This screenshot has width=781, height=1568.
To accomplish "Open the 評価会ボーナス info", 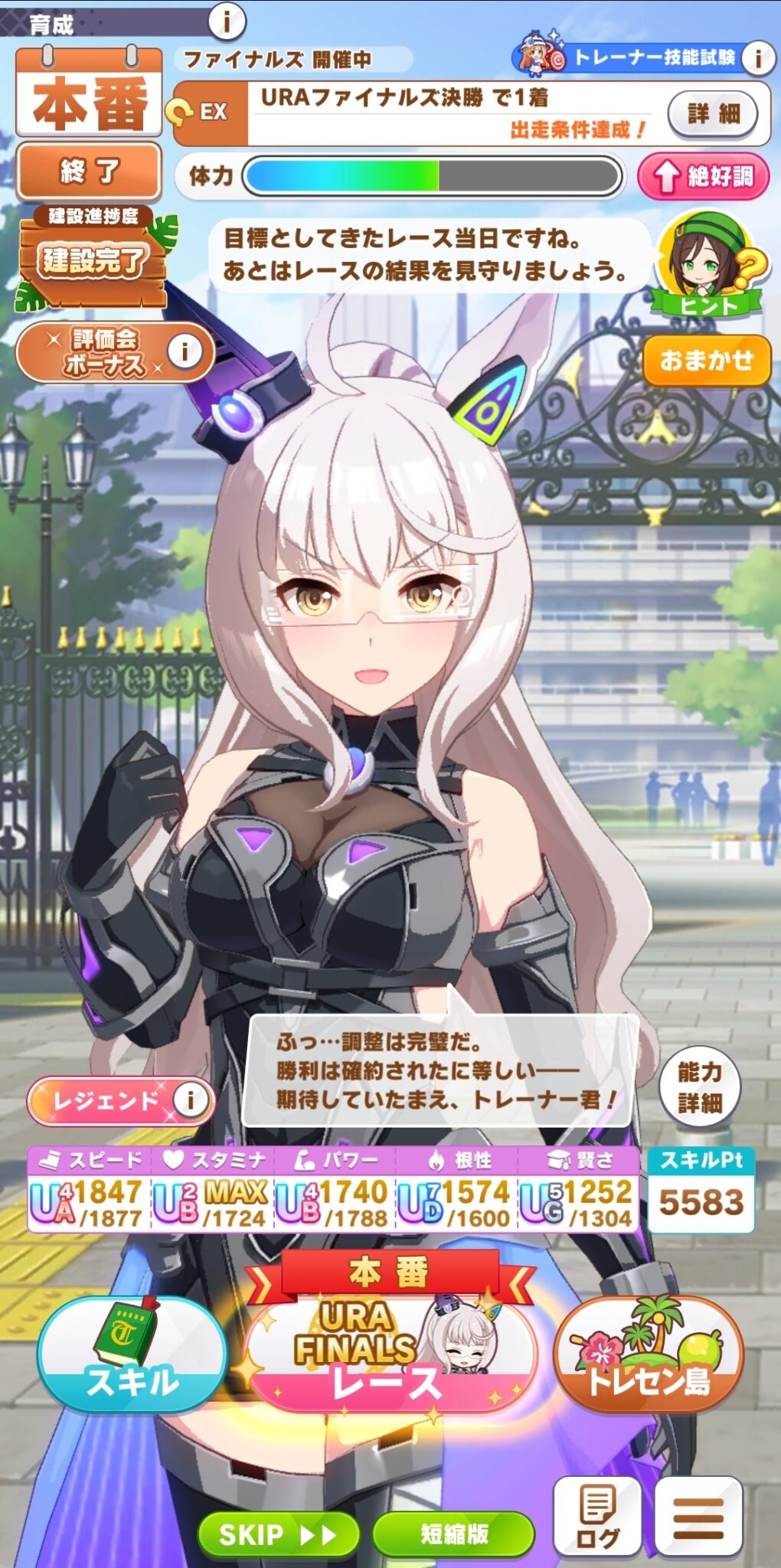I will click(184, 351).
